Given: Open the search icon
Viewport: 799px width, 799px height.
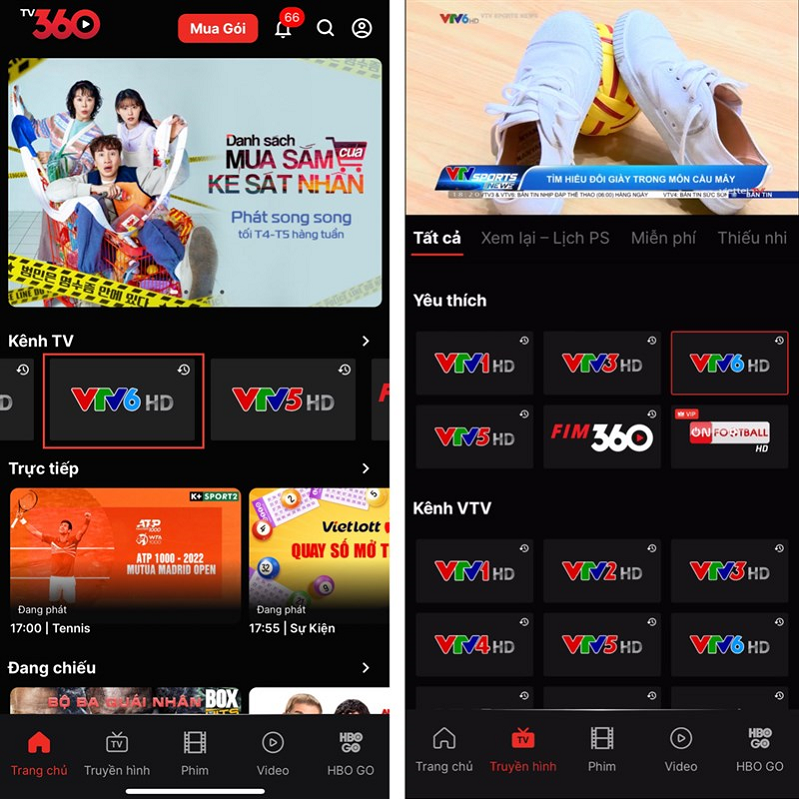Looking at the screenshot, I should (x=325, y=29).
